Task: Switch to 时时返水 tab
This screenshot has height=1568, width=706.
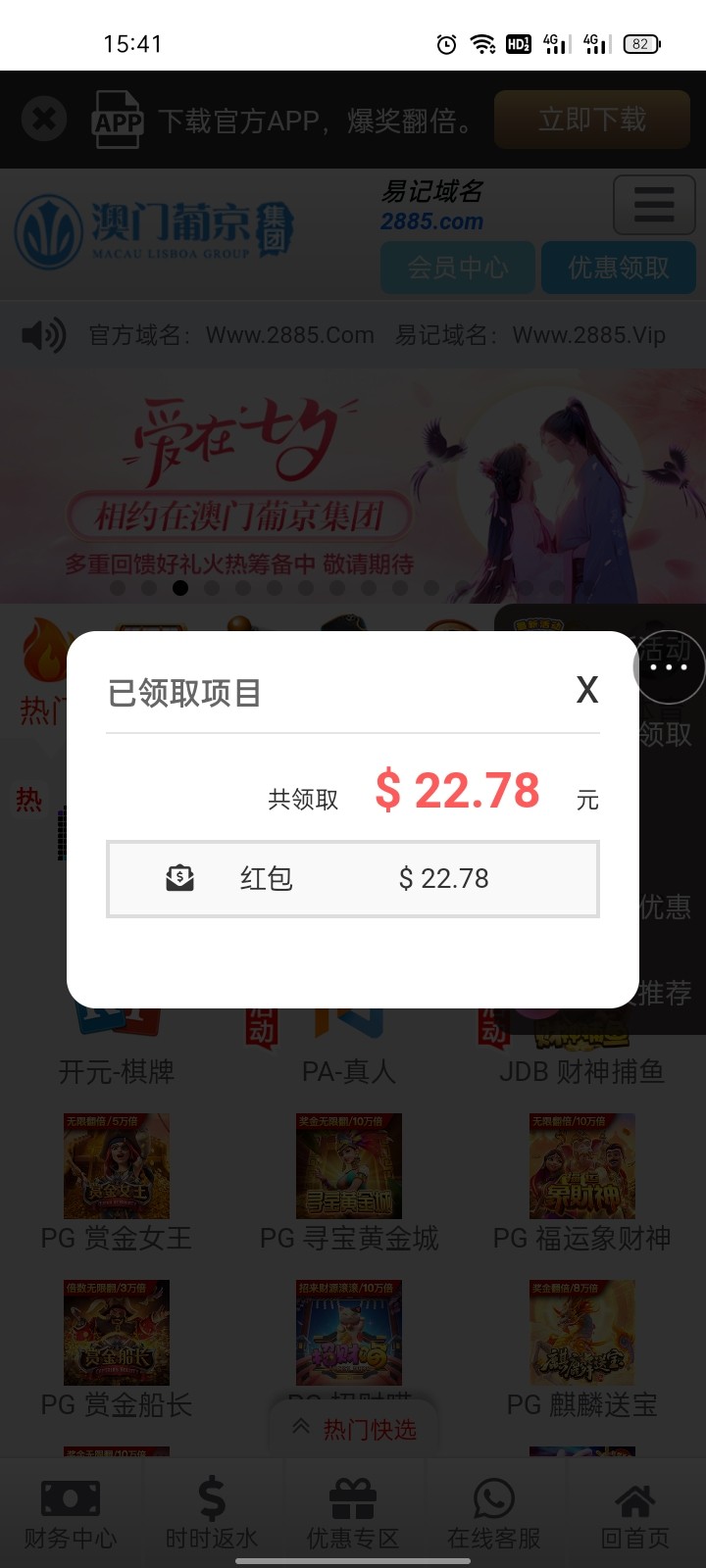Action: pyautogui.click(x=212, y=1514)
